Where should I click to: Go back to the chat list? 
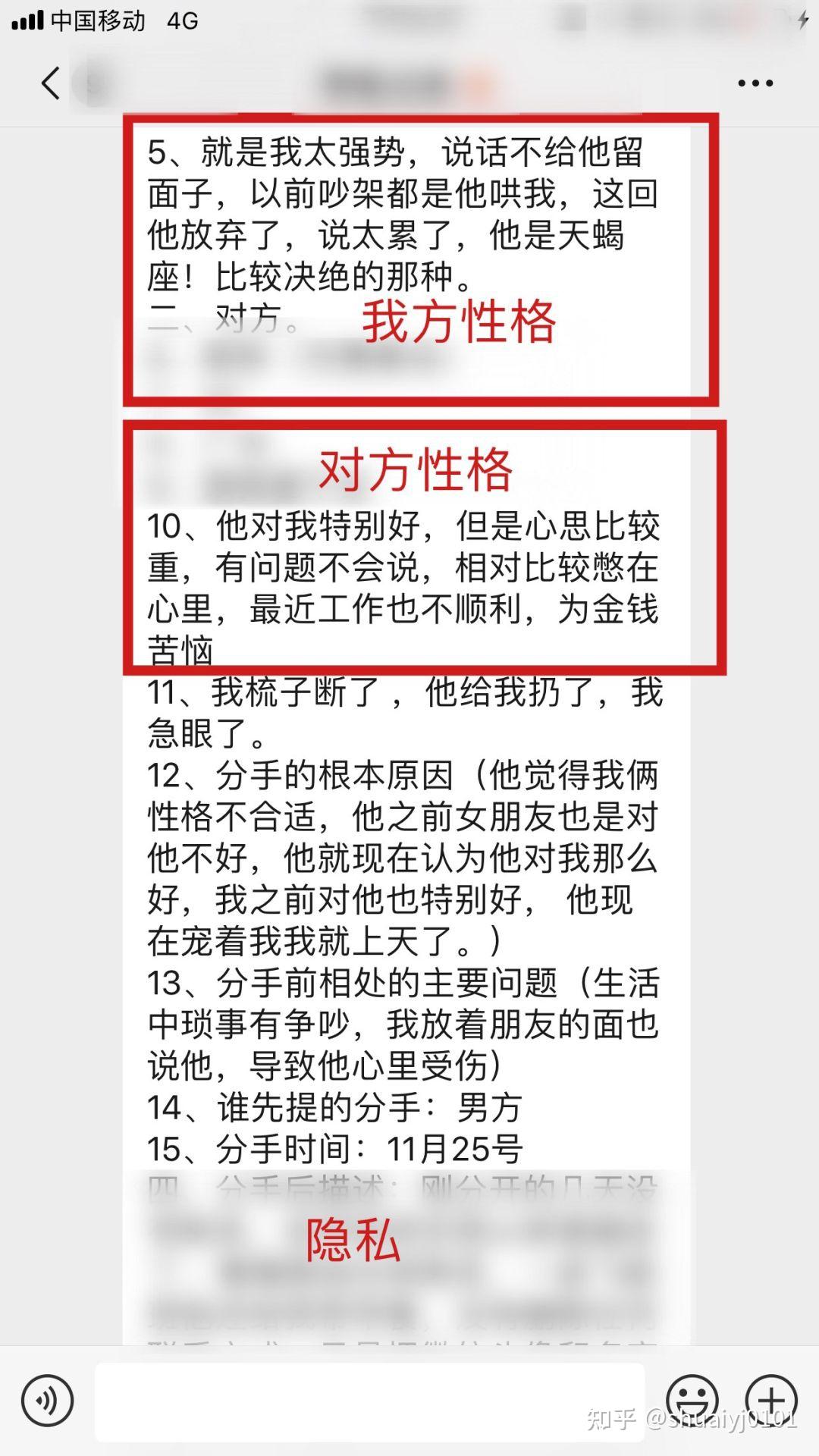[50, 83]
